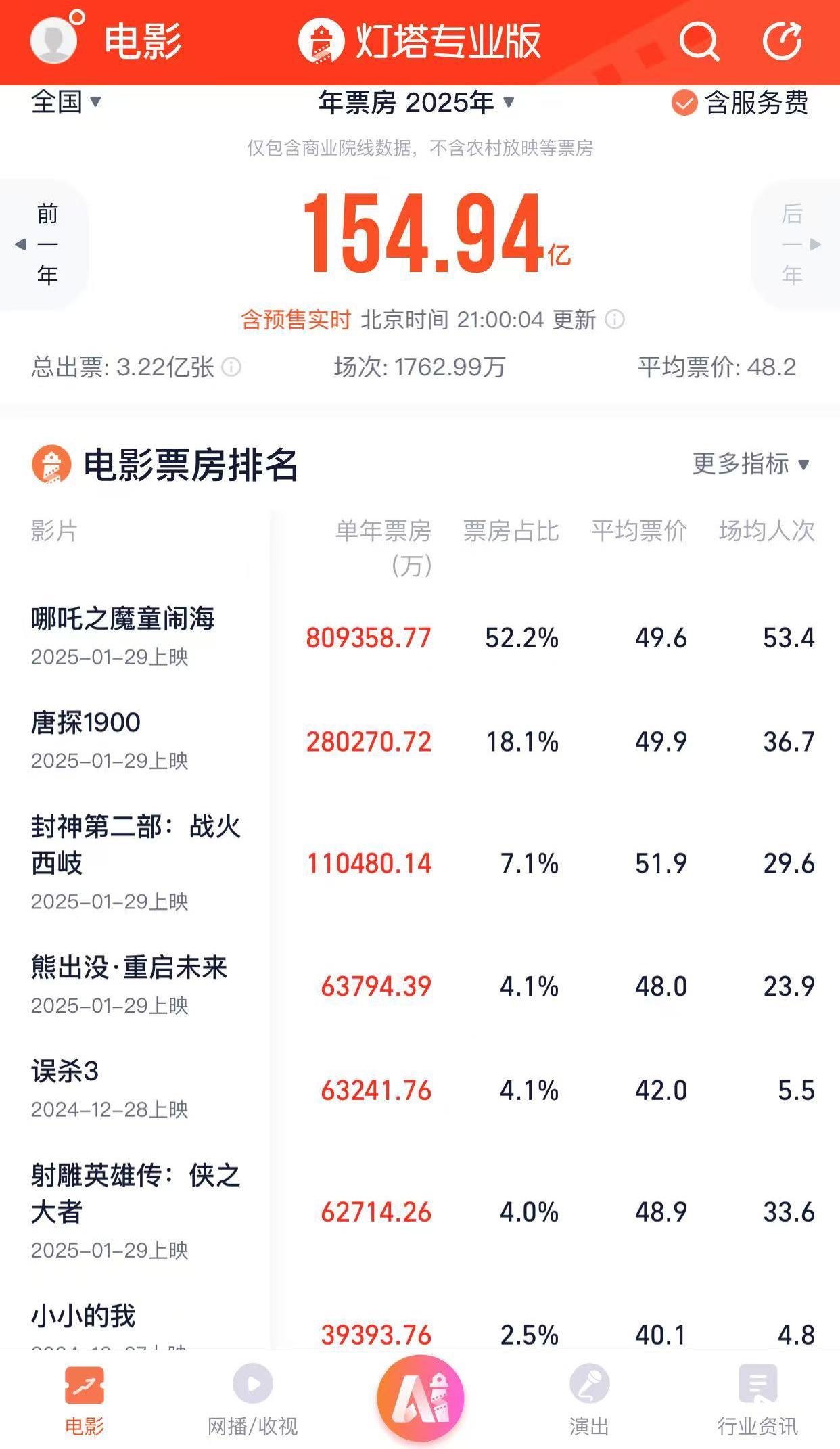The width and height of the screenshot is (840, 1449).
Task: Switch to the 网播/收视 tab
Action: [x=252, y=1400]
